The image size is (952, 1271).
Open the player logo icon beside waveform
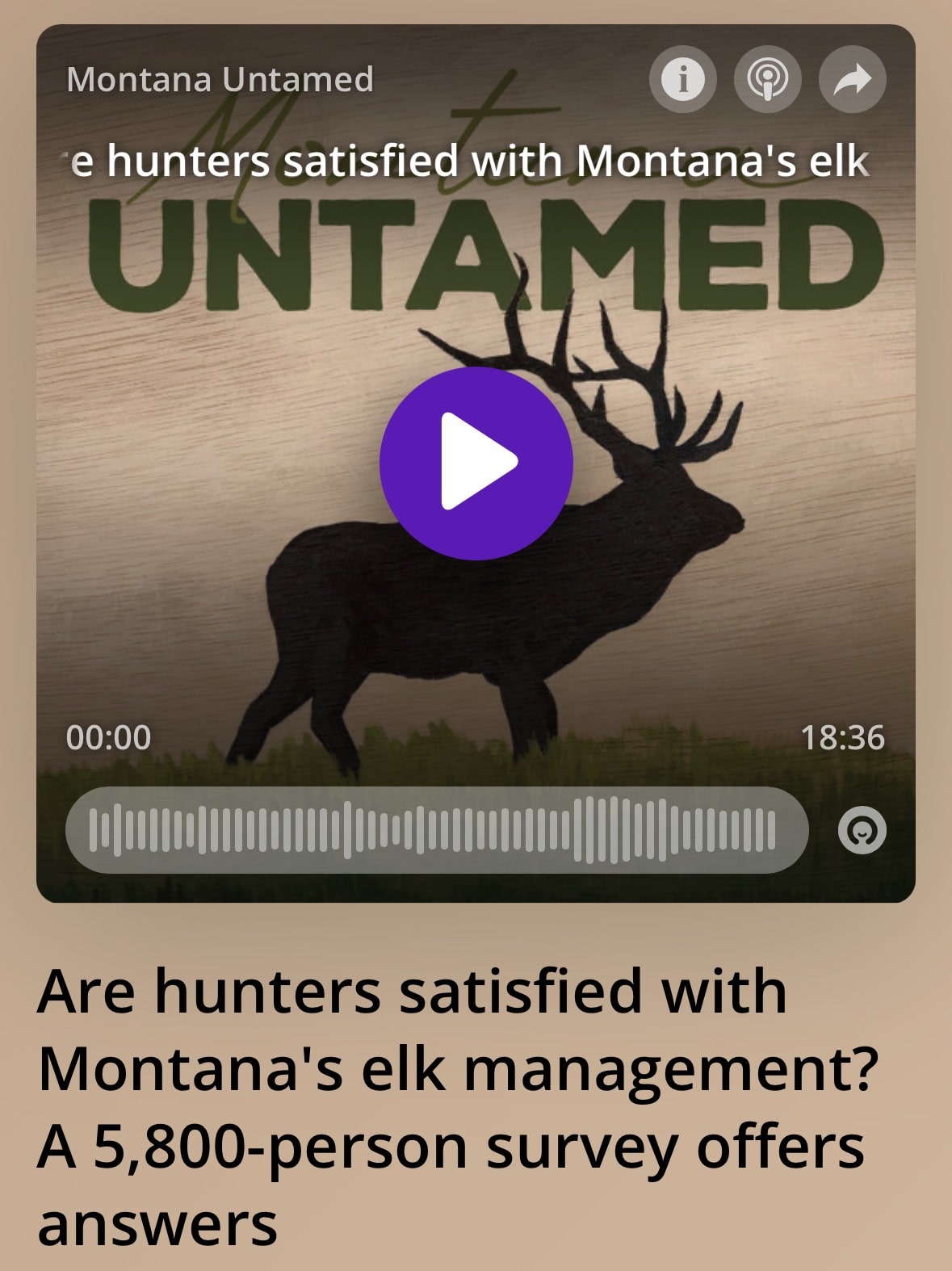point(862,831)
